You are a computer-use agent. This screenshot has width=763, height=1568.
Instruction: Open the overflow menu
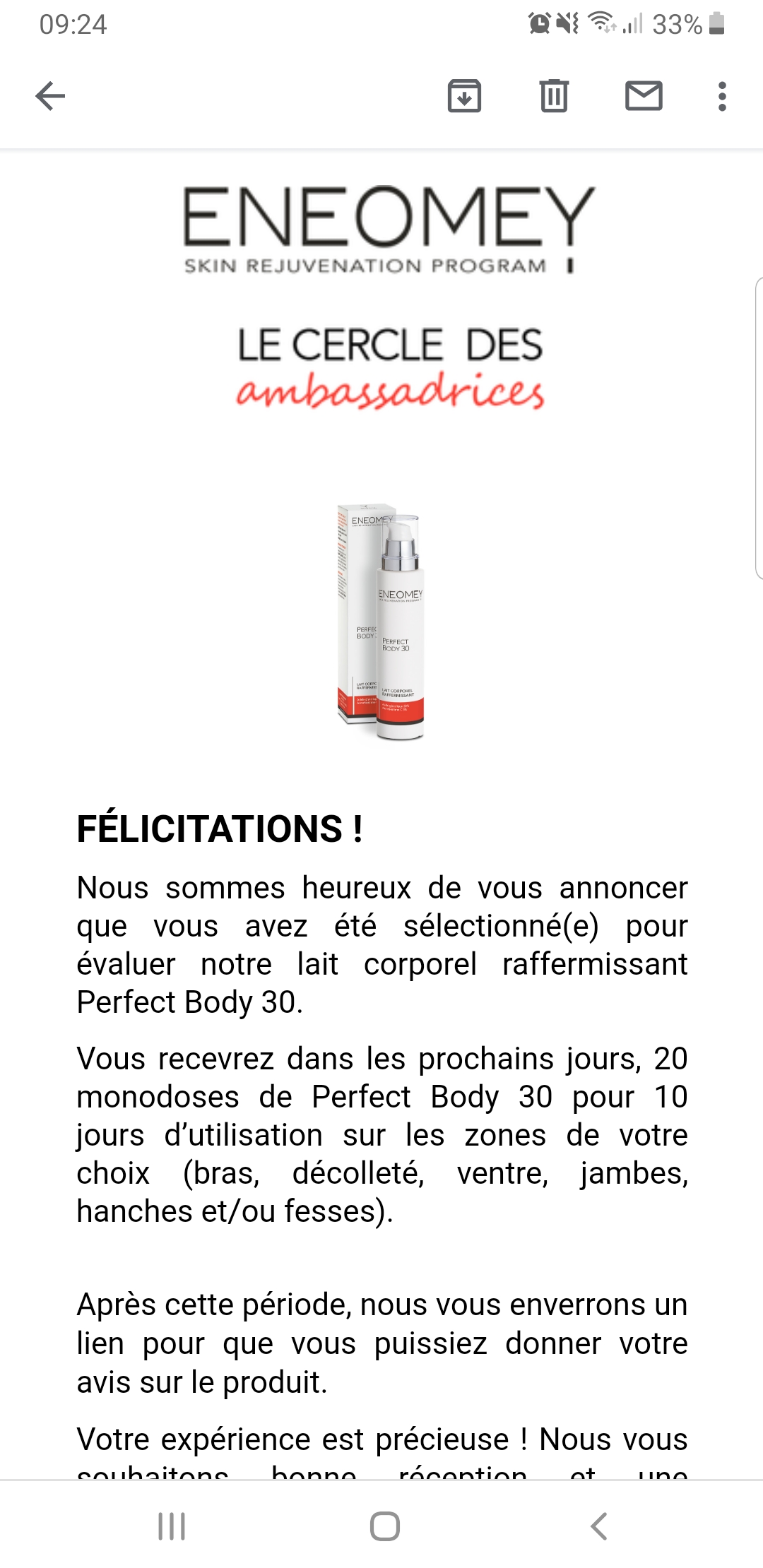pyautogui.click(x=721, y=96)
